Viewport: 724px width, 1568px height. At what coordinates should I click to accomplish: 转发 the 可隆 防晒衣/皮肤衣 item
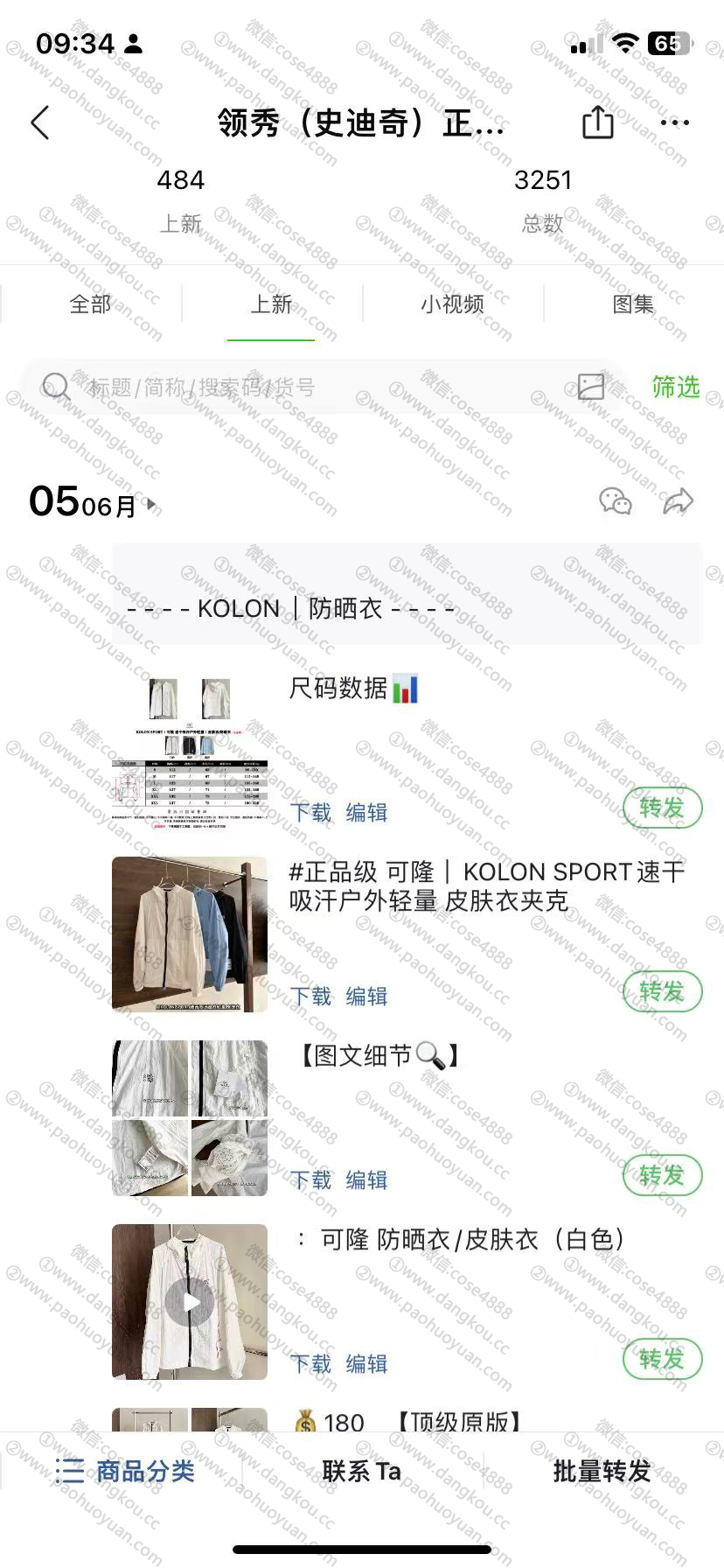662,1359
